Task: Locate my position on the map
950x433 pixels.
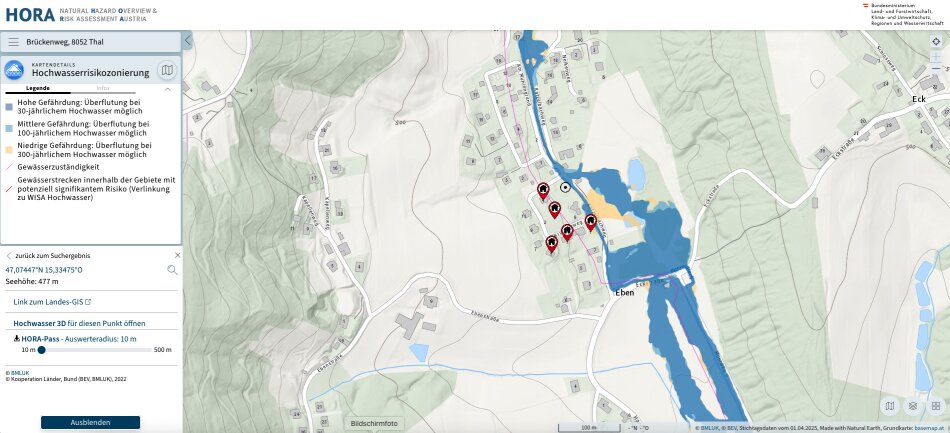Action: (x=935, y=41)
